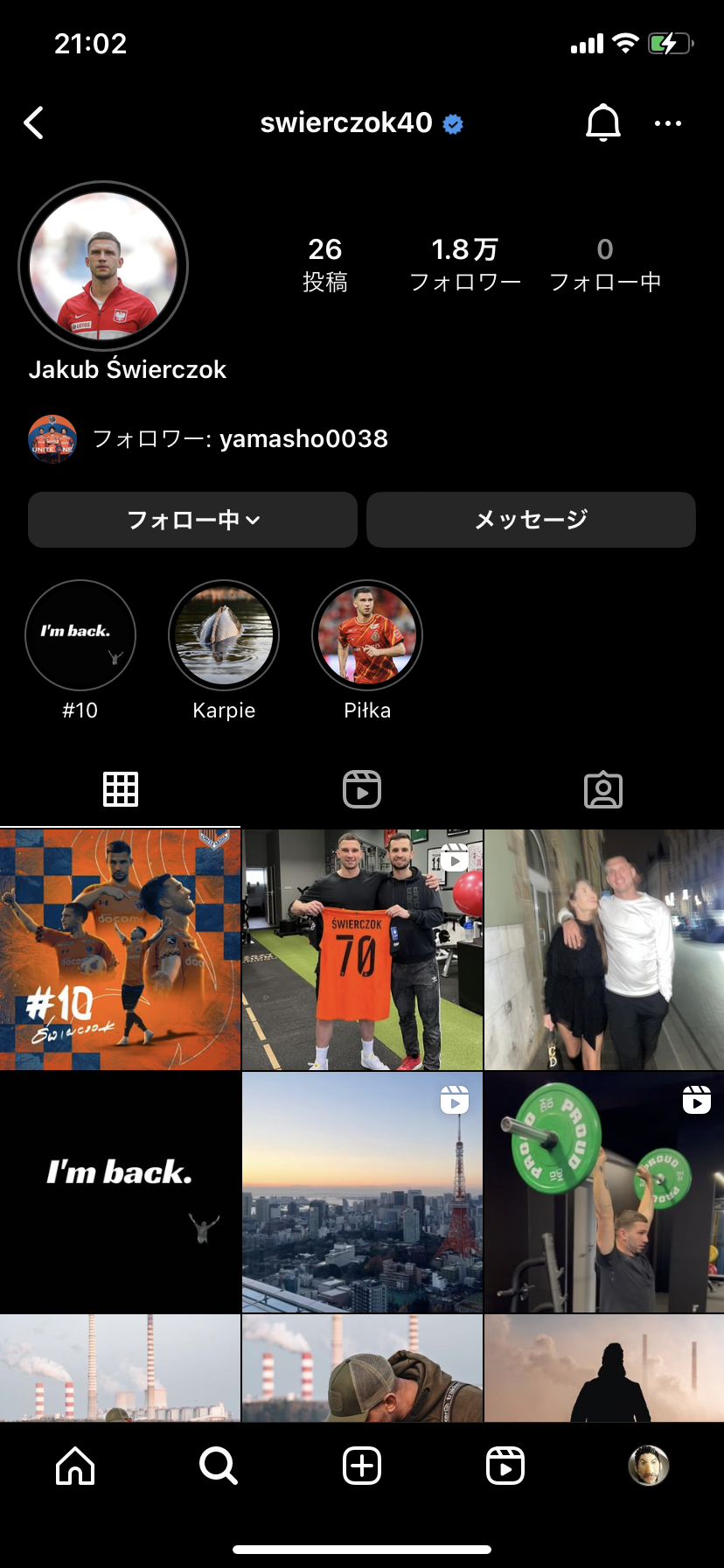
Task: Open search in the bottom bar
Action: 218,1466
